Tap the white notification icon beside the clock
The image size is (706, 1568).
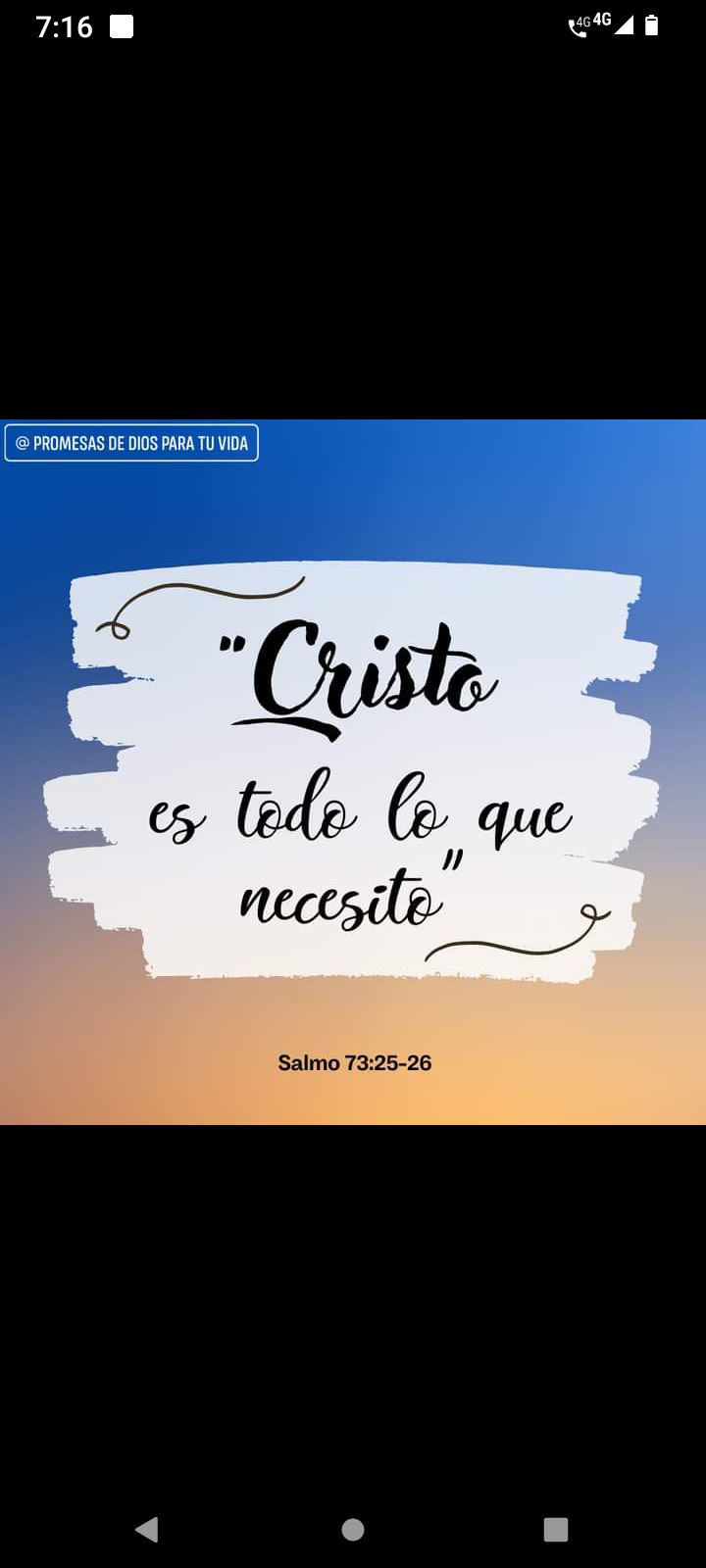123,27
